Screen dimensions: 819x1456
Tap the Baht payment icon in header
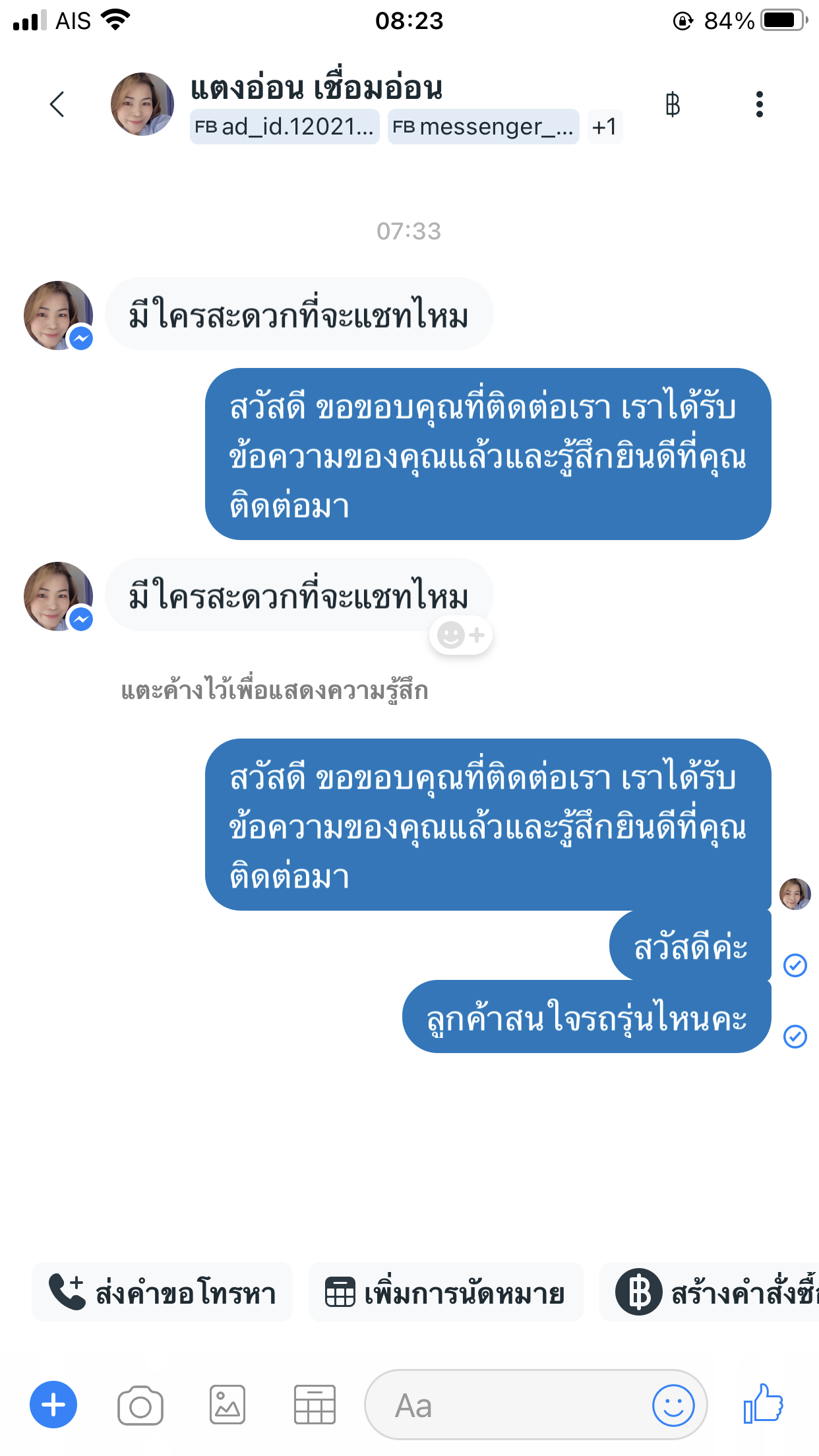[x=672, y=104]
